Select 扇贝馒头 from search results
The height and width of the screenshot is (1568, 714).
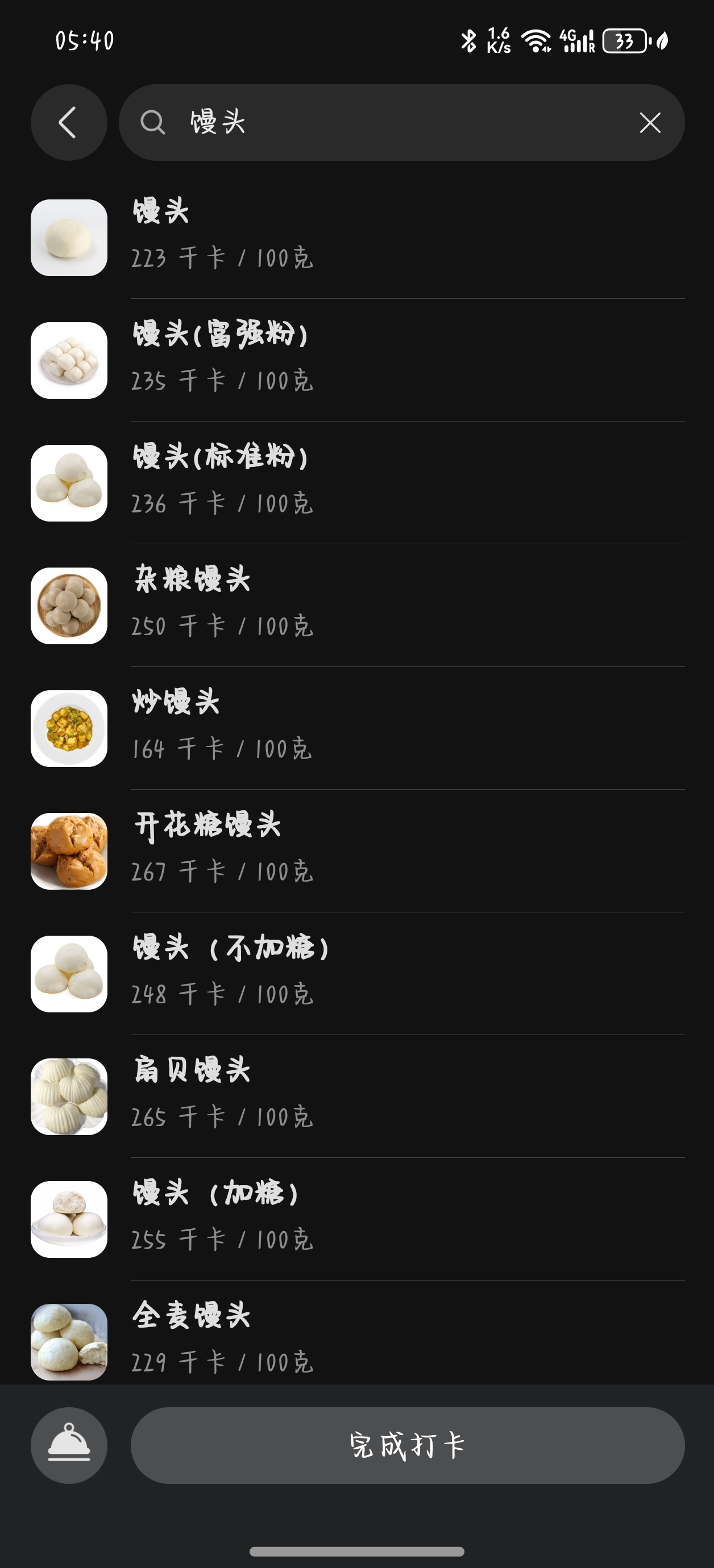pyautogui.click(x=357, y=1096)
